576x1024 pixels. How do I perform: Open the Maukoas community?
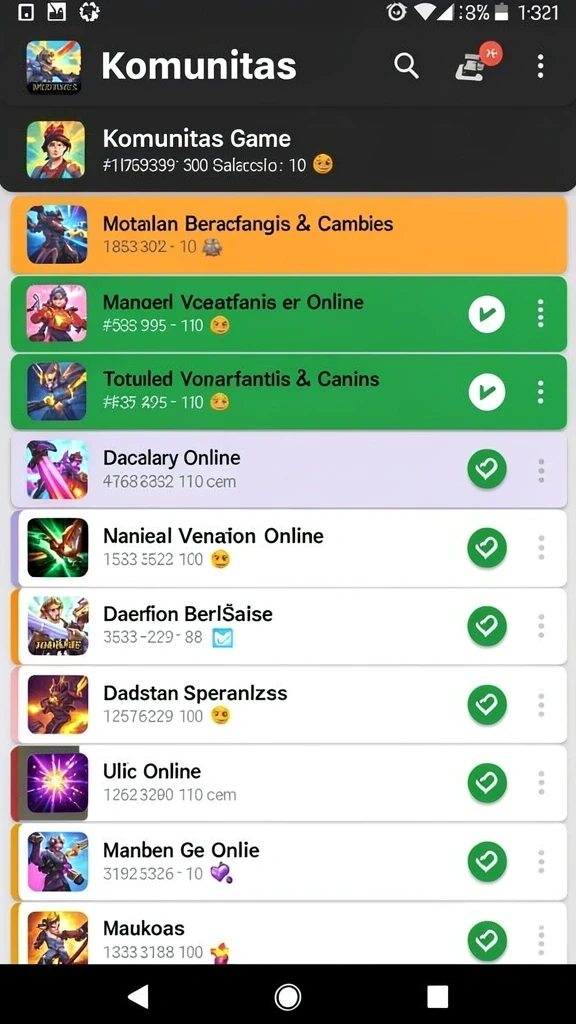288,933
